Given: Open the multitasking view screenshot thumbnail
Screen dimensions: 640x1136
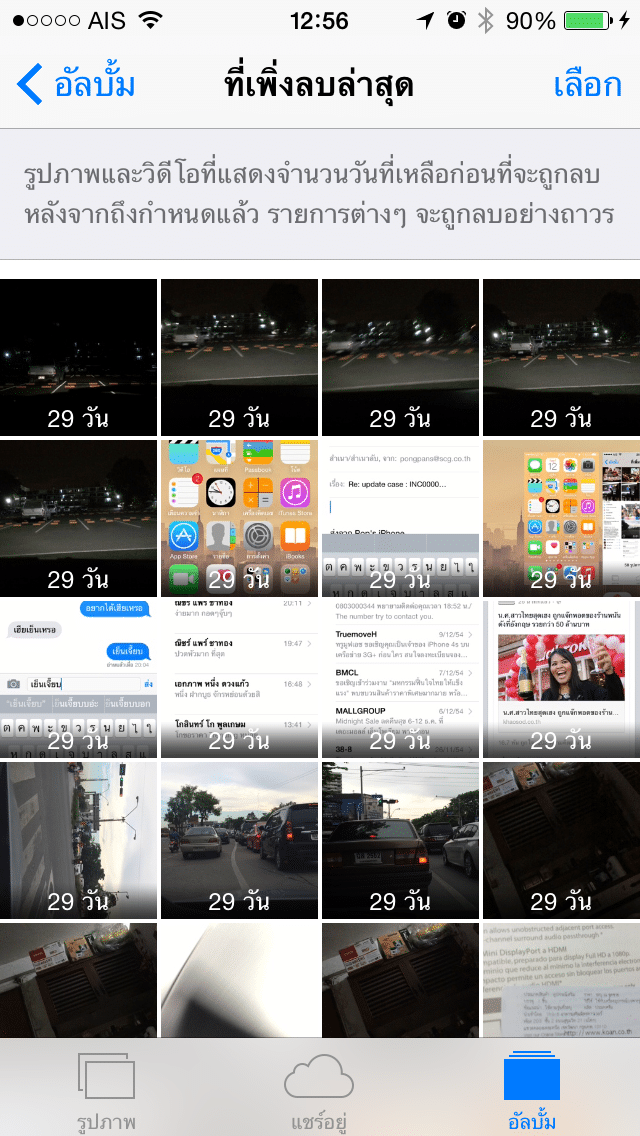Looking at the screenshot, I should pos(562,518).
